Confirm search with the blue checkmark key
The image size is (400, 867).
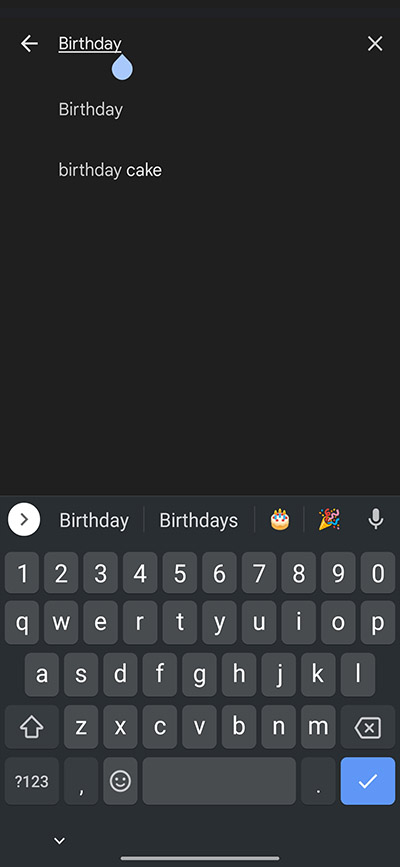[x=368, y=781]
